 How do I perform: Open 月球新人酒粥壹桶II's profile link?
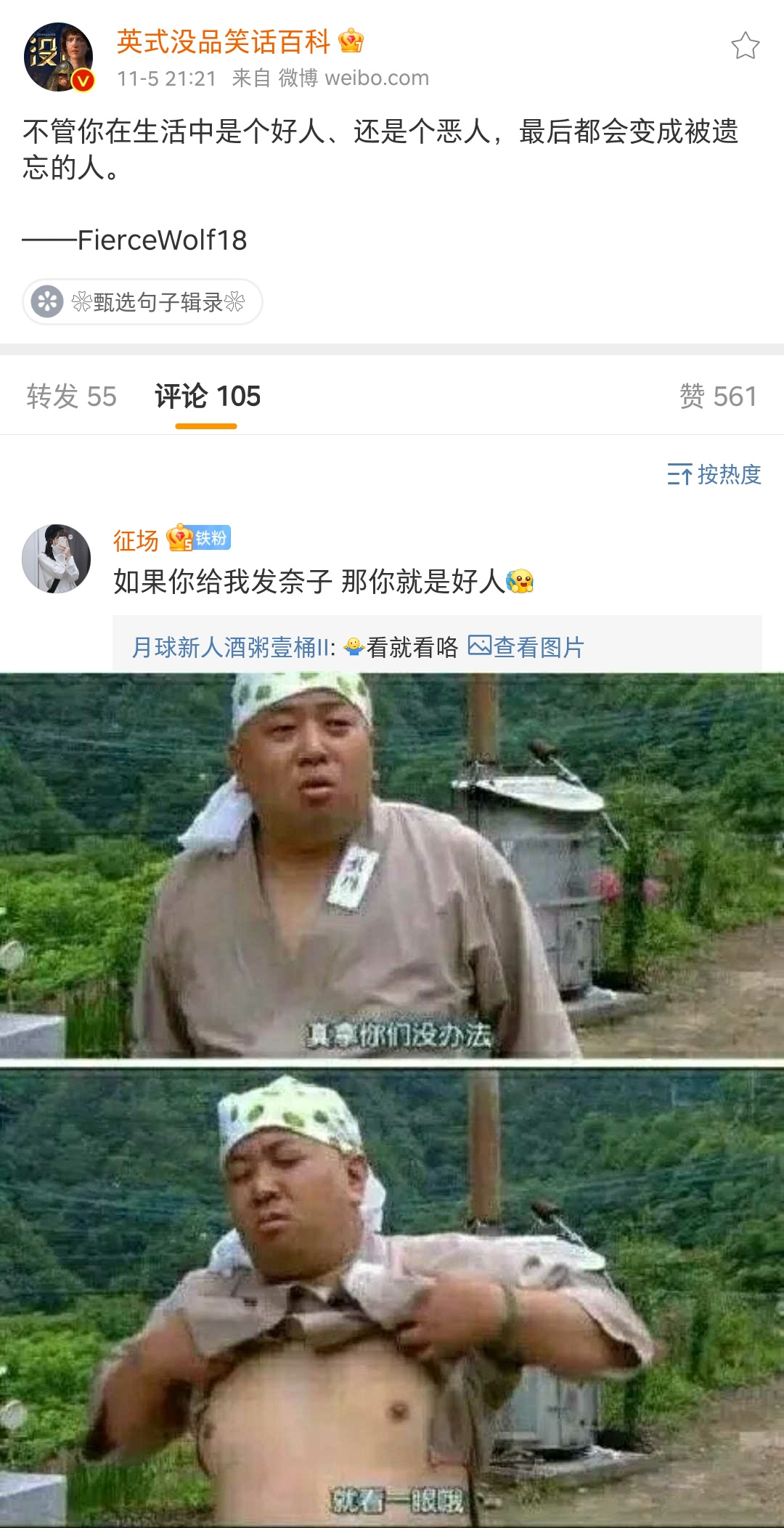point(231,646)
